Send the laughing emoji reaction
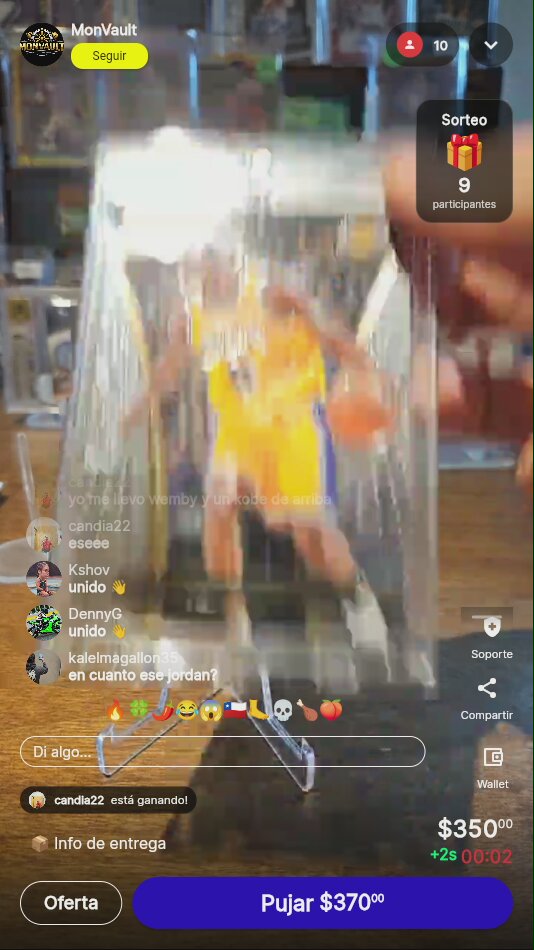This screenshot has height=950, width=534. pyautogui.click(x=187, y=709)
